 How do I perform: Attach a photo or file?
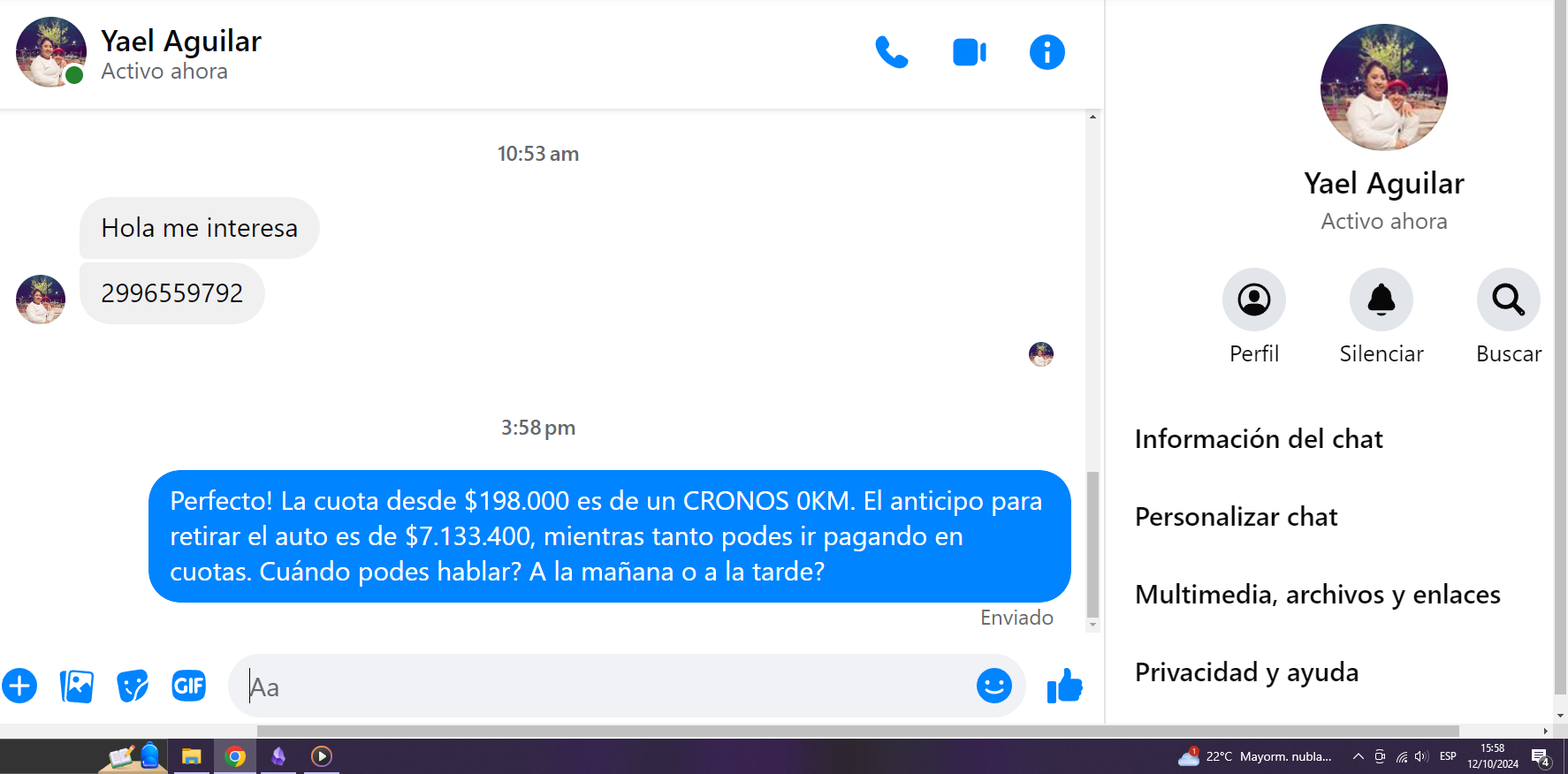coord(77,686)
